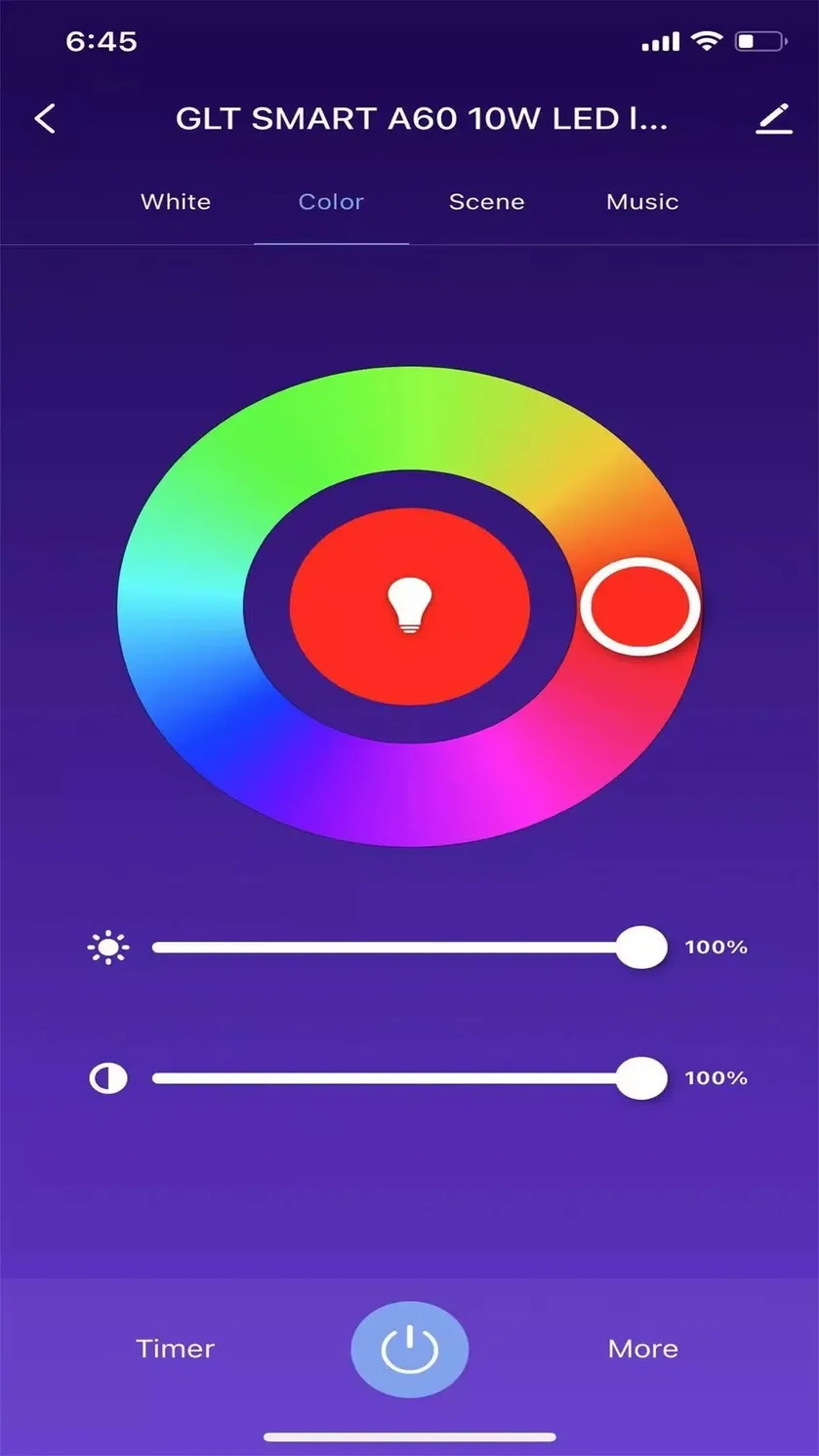Open the Scene tab

coord(486,202)
